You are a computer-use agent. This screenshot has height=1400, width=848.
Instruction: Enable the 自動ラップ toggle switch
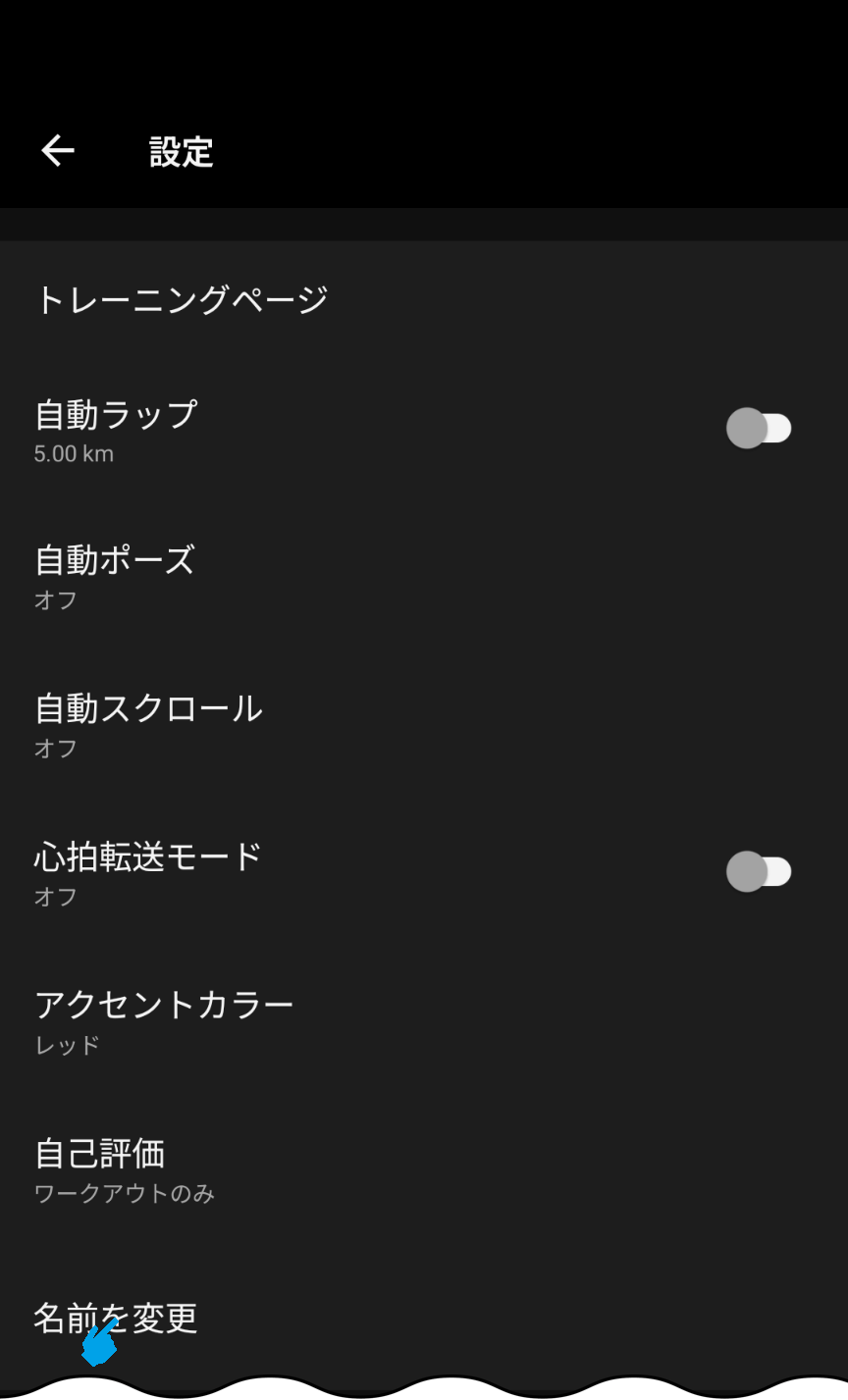click(760, 428)
